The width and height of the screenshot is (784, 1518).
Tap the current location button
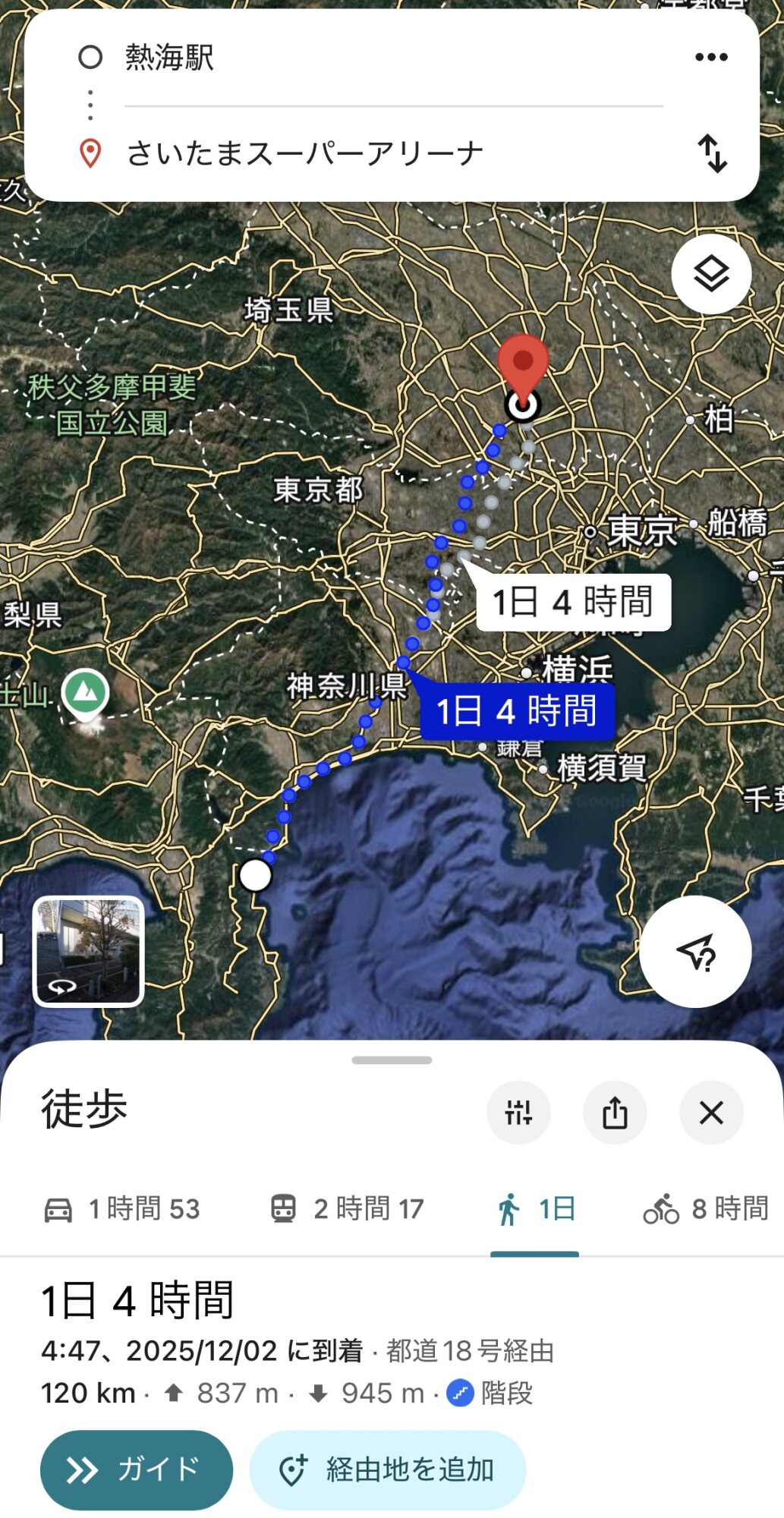(695, 952)
